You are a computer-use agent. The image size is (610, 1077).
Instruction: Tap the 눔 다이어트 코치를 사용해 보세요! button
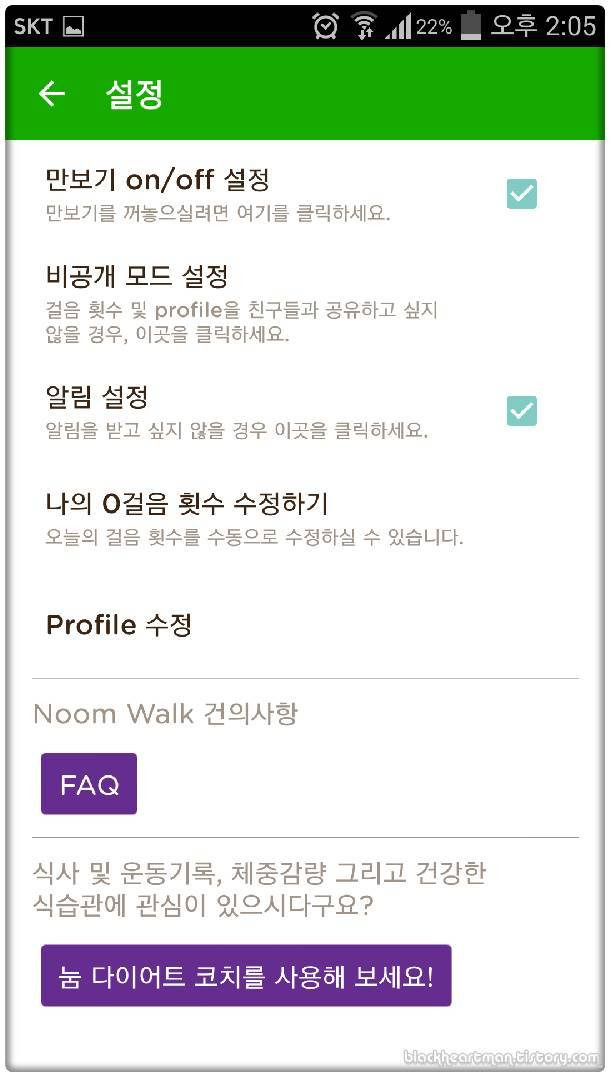click(246, 975)
